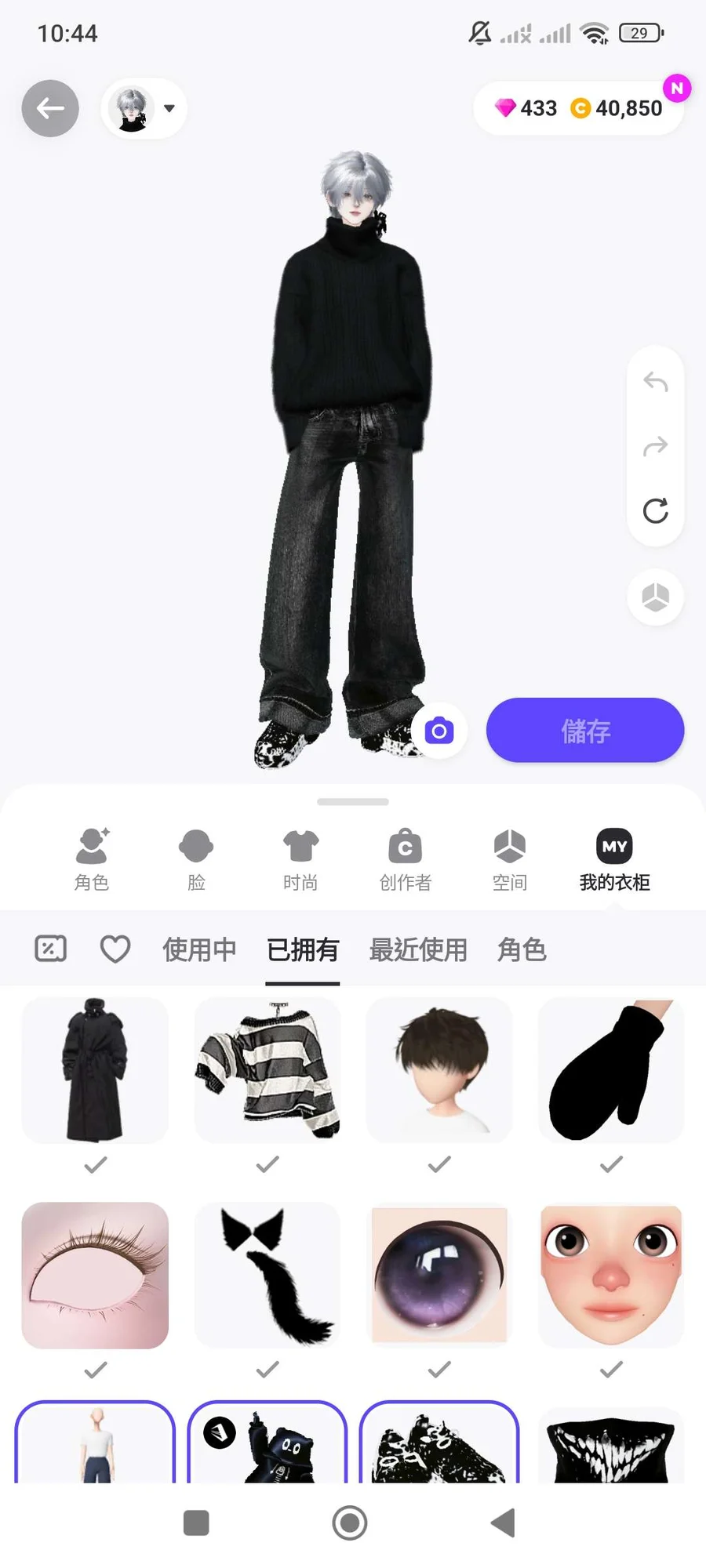Viewport: 706px width, 1568px height.
Task: Take a photo with the camera button
Action: coord(439,731)
